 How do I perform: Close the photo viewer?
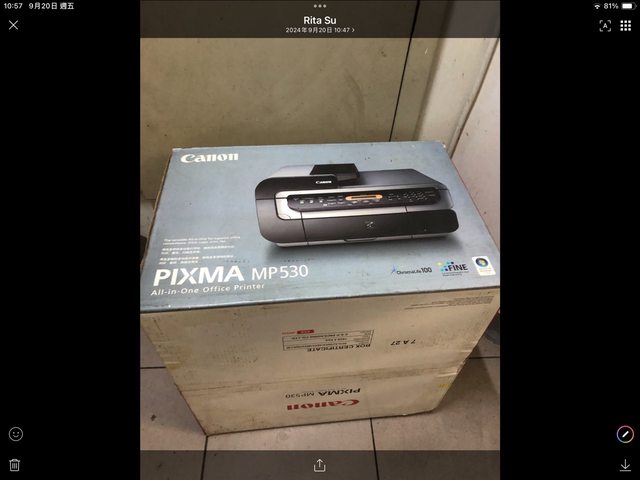tap(13, 25)
